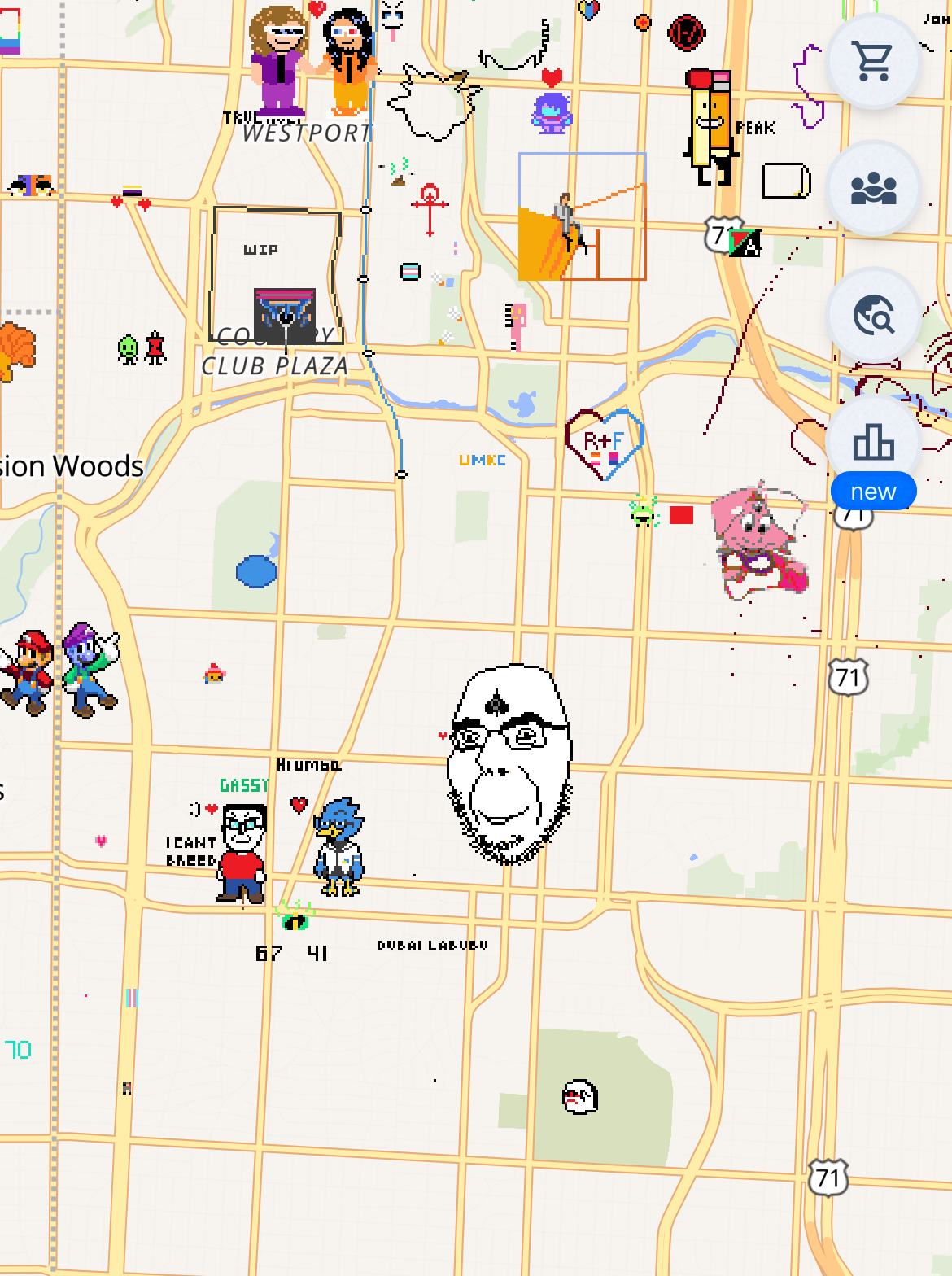Open the shopping cart store
Image resolution: width=952 pixels, height=1276 pixels.
click(873, 62)
